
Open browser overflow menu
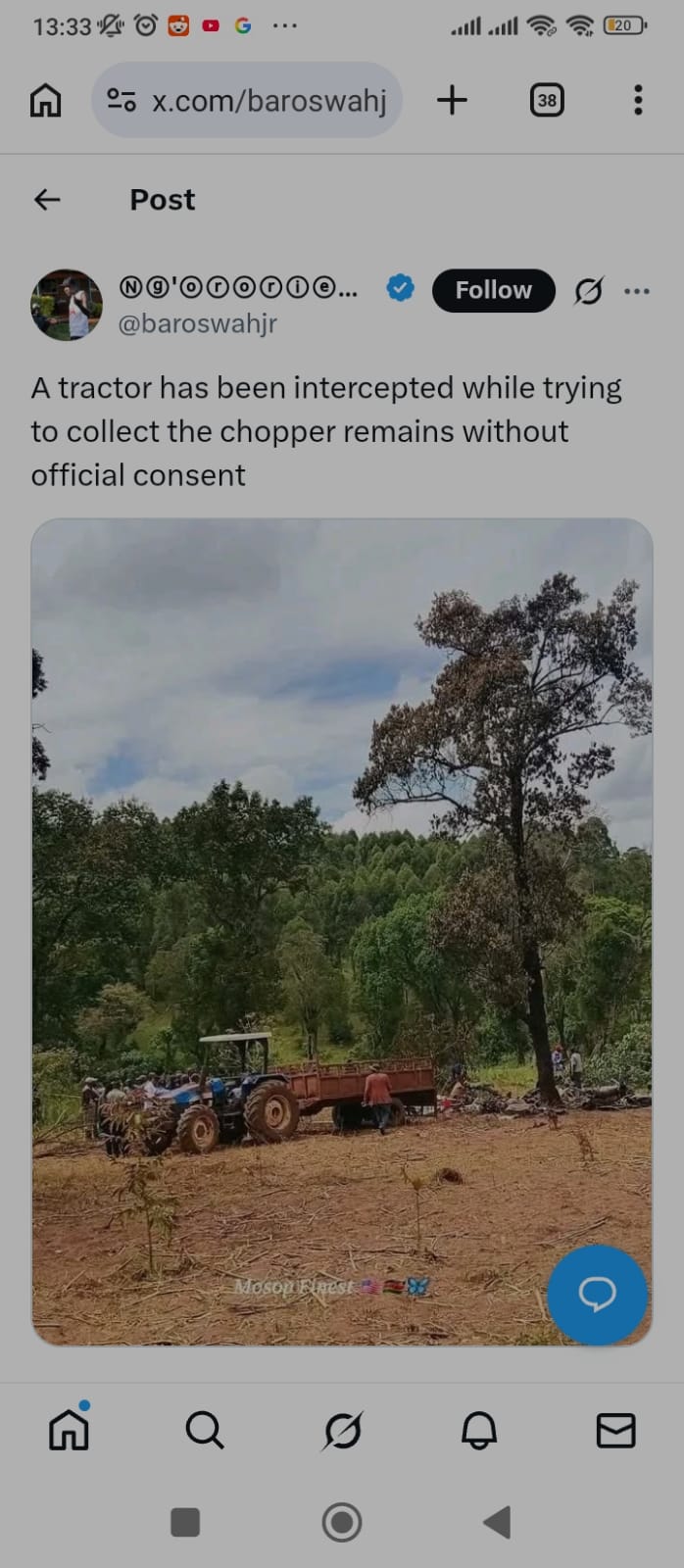click(638, 100)
